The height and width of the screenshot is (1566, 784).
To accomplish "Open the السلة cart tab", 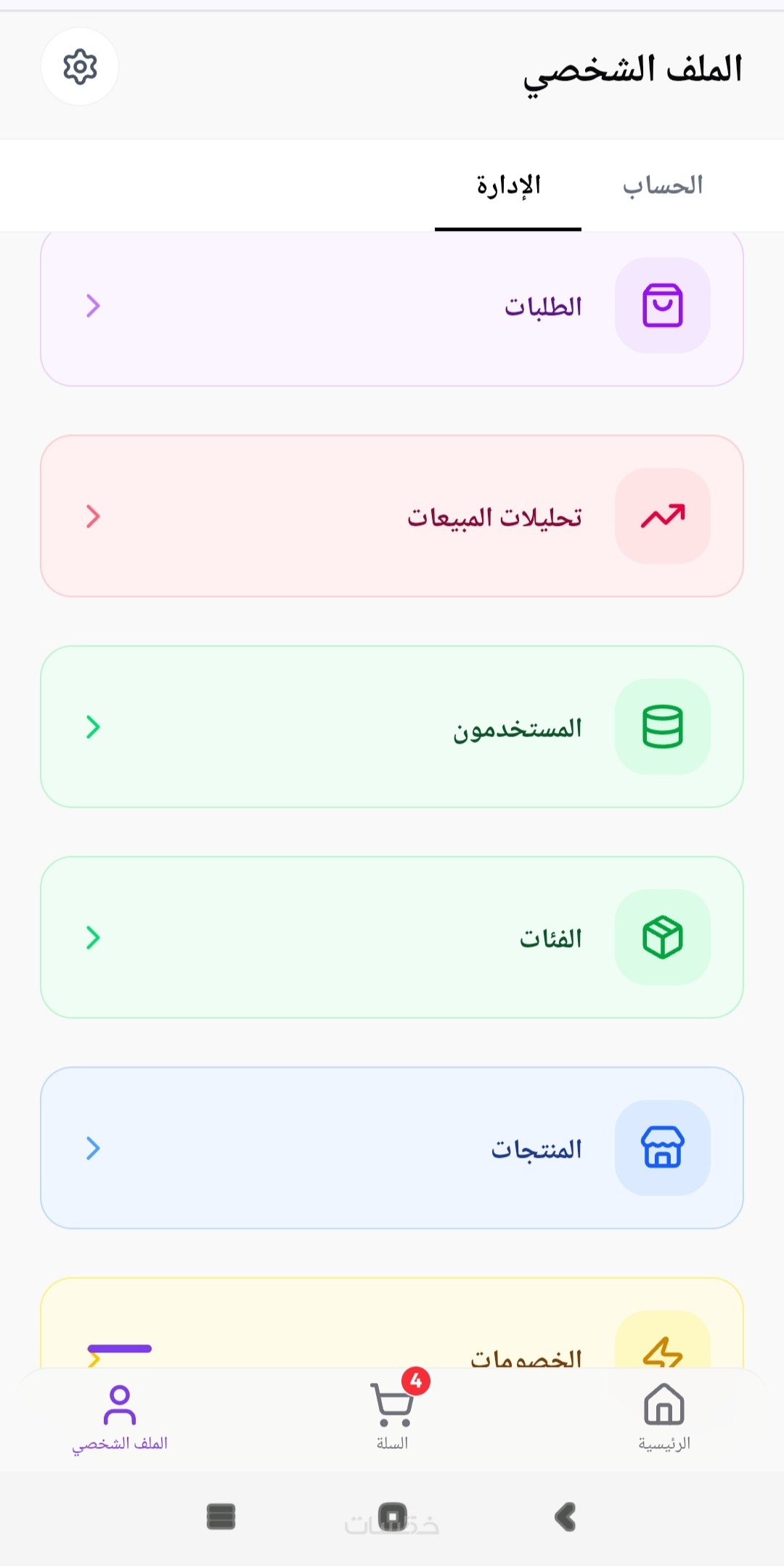I will click(392, 1416).
